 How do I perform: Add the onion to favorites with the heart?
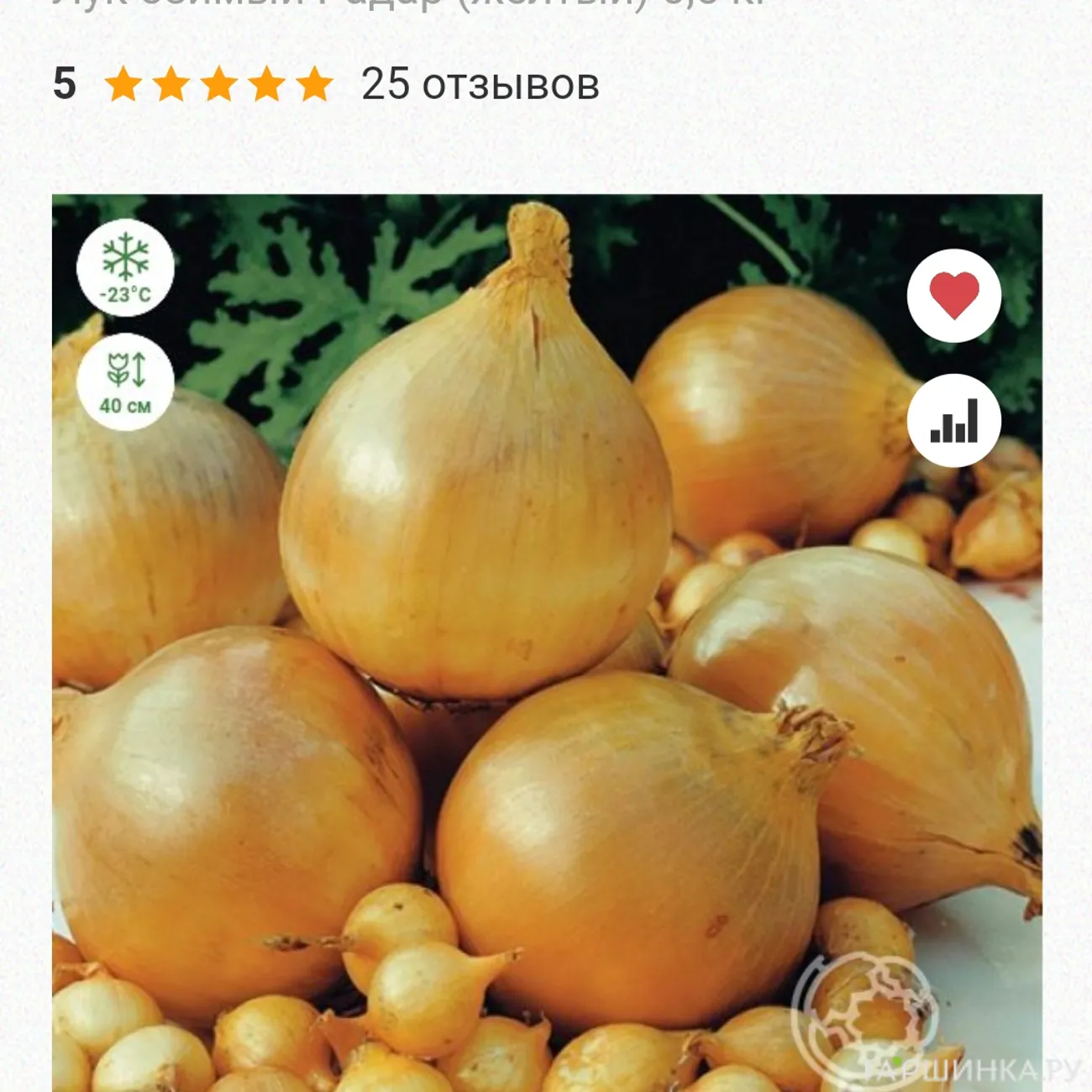[953, 296]
